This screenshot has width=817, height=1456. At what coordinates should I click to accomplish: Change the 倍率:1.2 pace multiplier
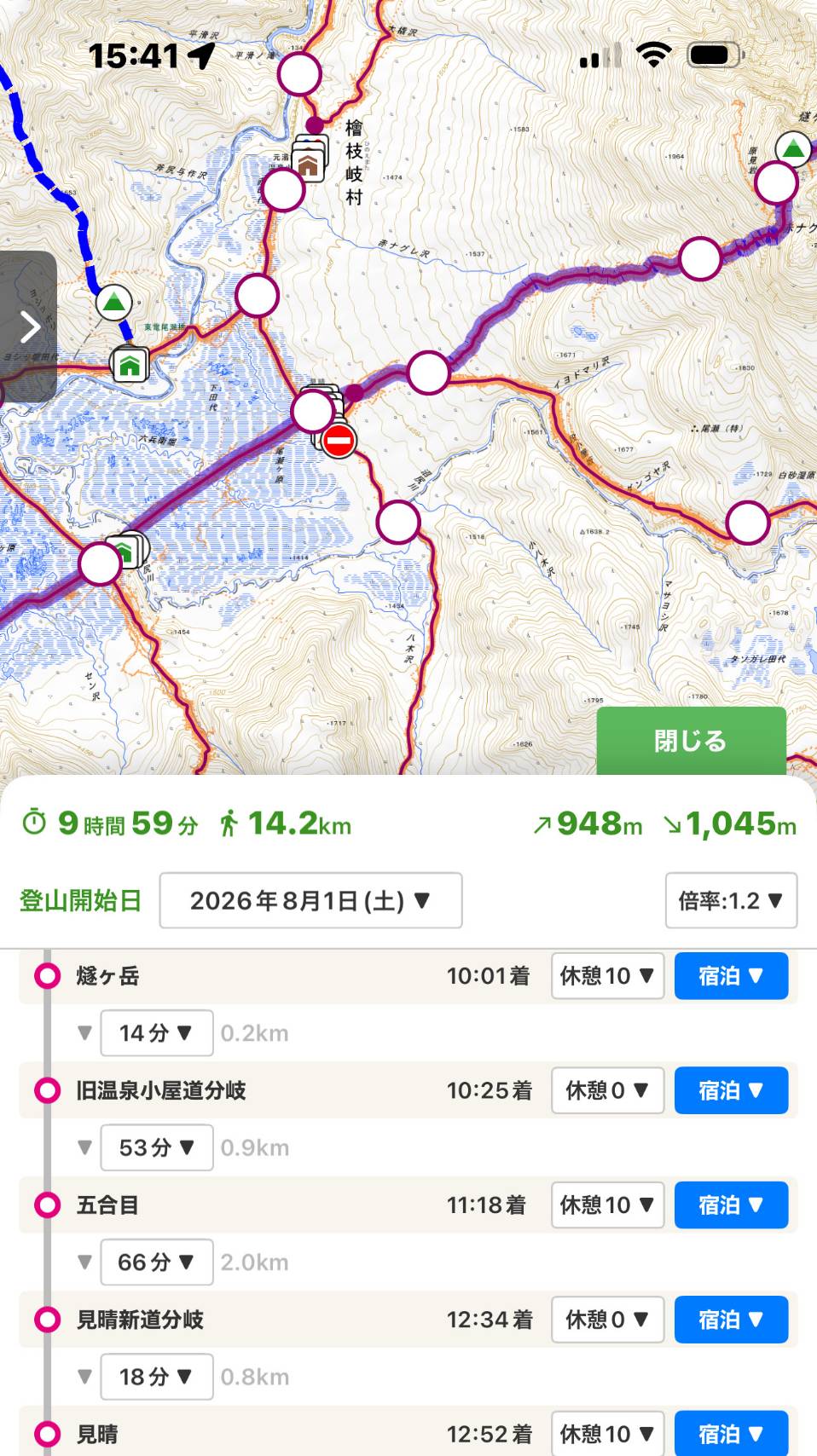(731, 900)
